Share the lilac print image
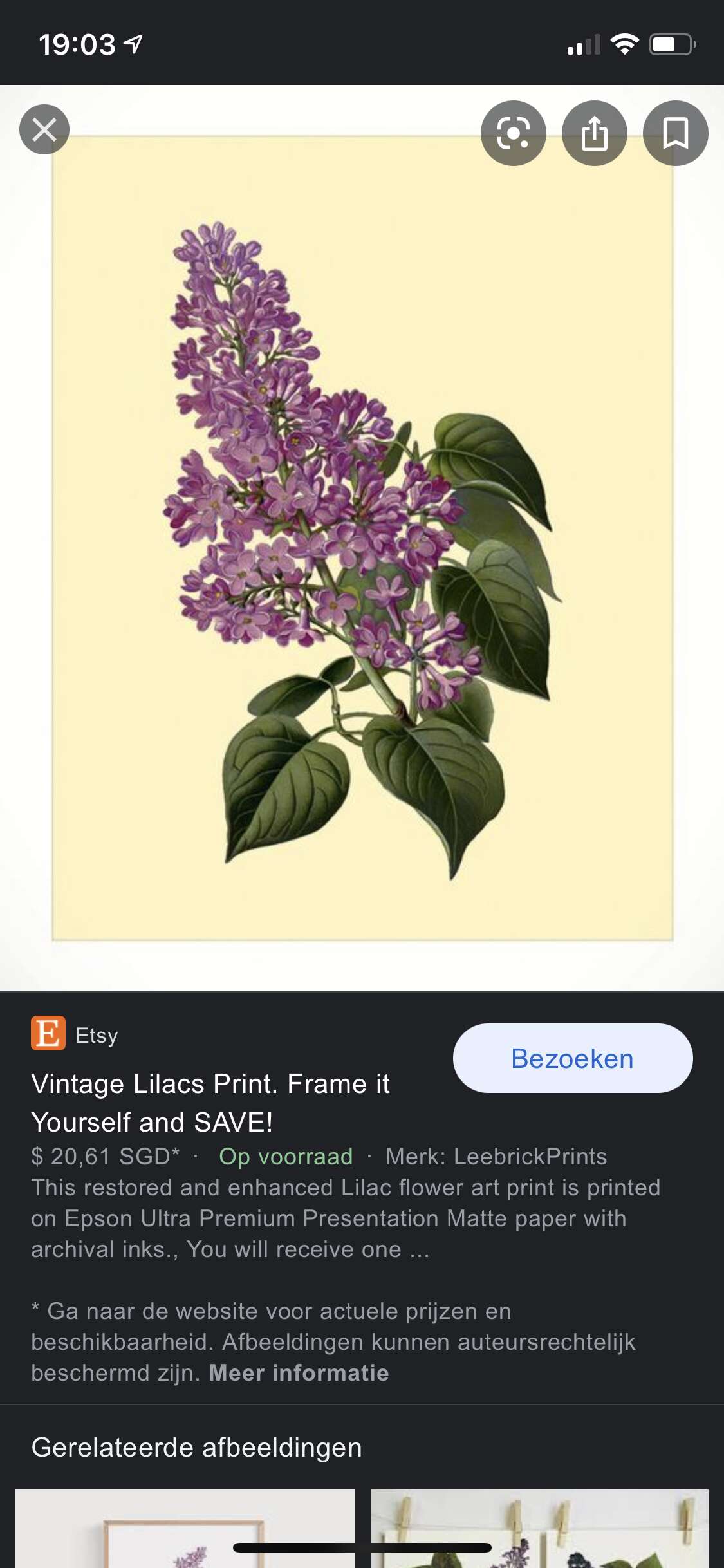Screen dimensions: 724x1568 (x=595, y=133)
